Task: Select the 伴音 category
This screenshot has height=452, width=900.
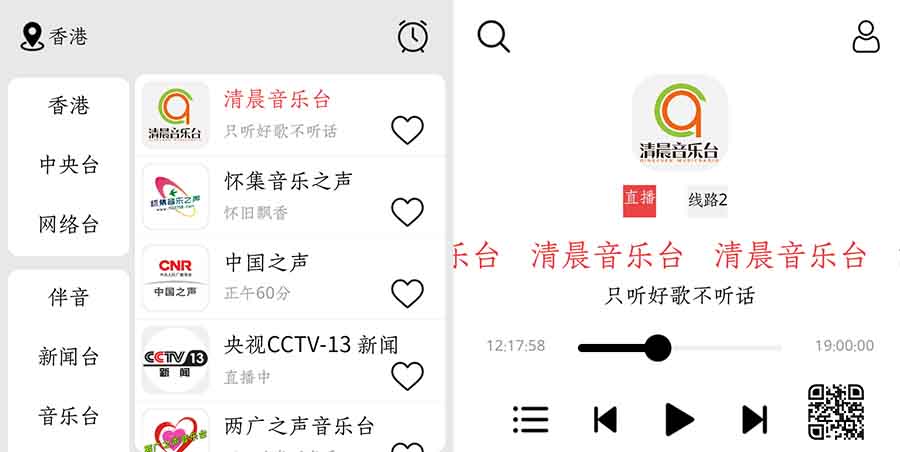Action: [x=69, y=298]
